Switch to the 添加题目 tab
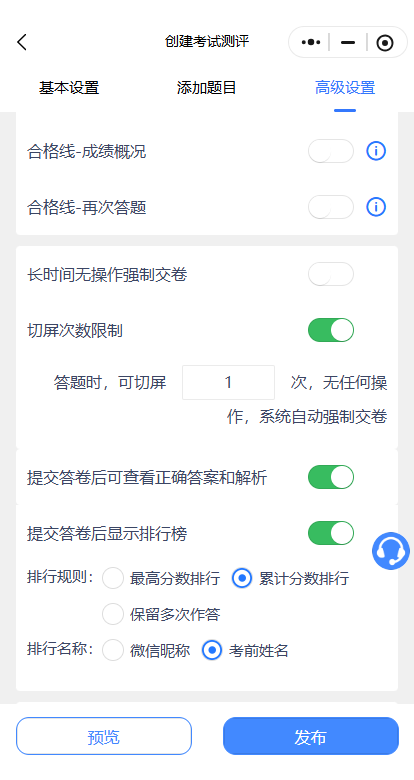The width and height of the screenshot is (414, 780). [x=207, y=88]
